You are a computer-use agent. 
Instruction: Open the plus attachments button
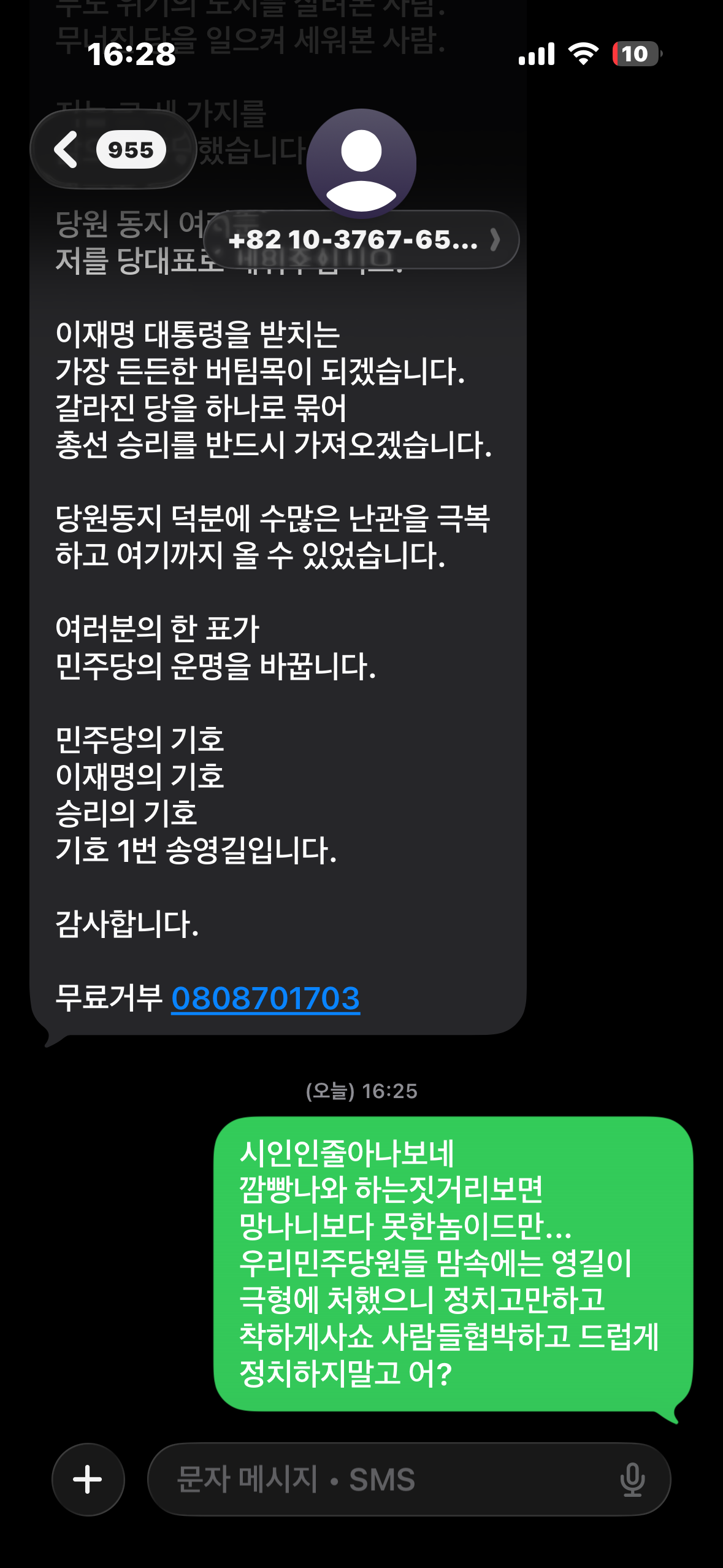point(88,1479)
